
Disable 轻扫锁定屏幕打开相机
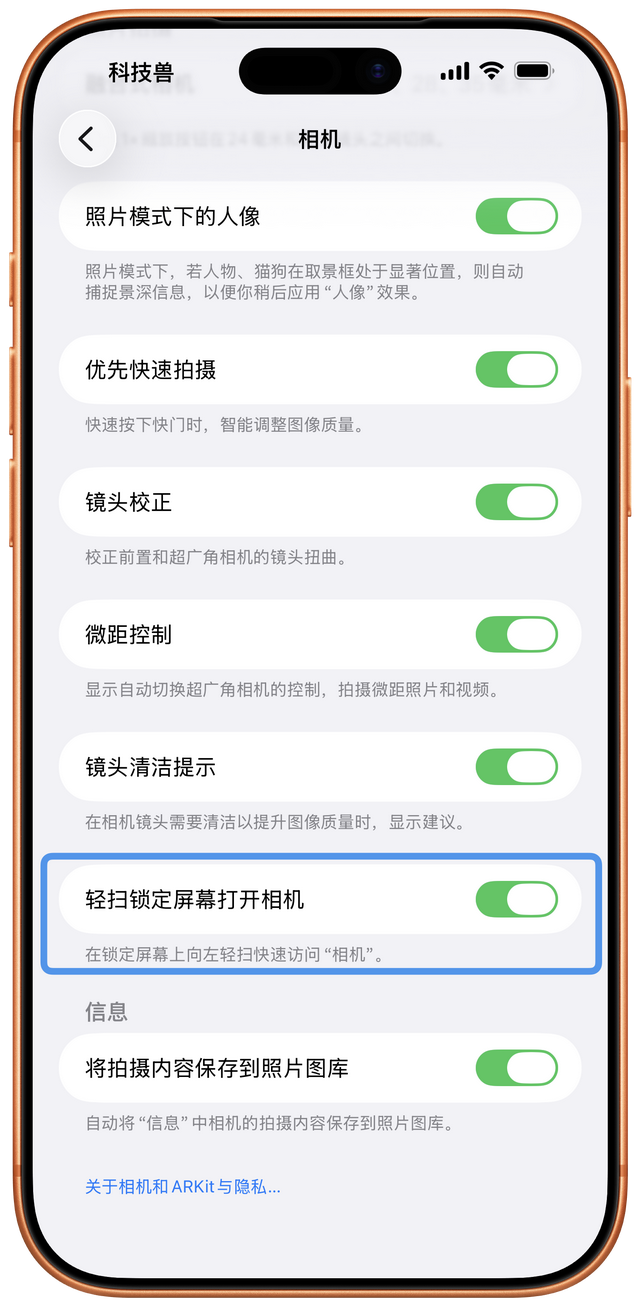click(516, 899)
